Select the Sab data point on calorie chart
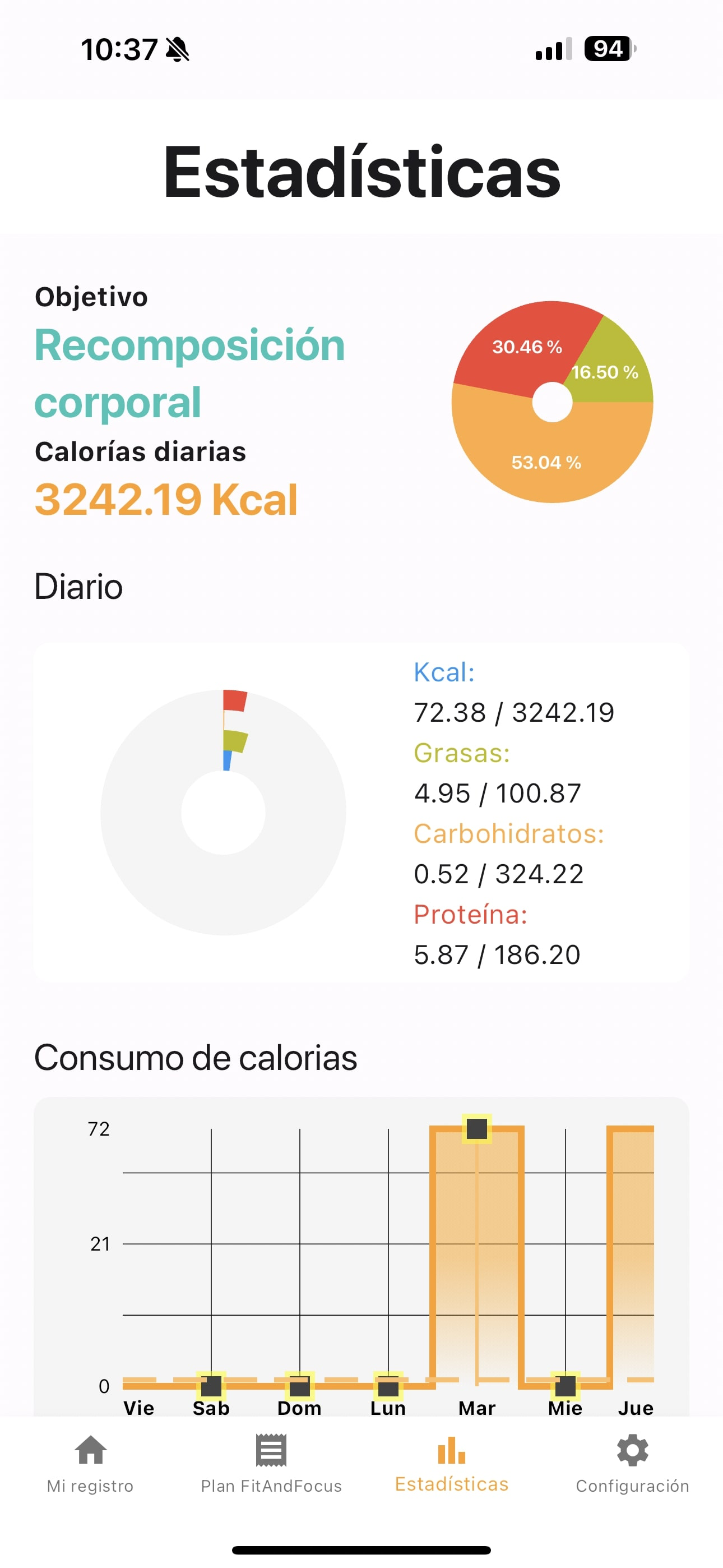Viewport: 723px width, 1568px height. (211, 1386)
